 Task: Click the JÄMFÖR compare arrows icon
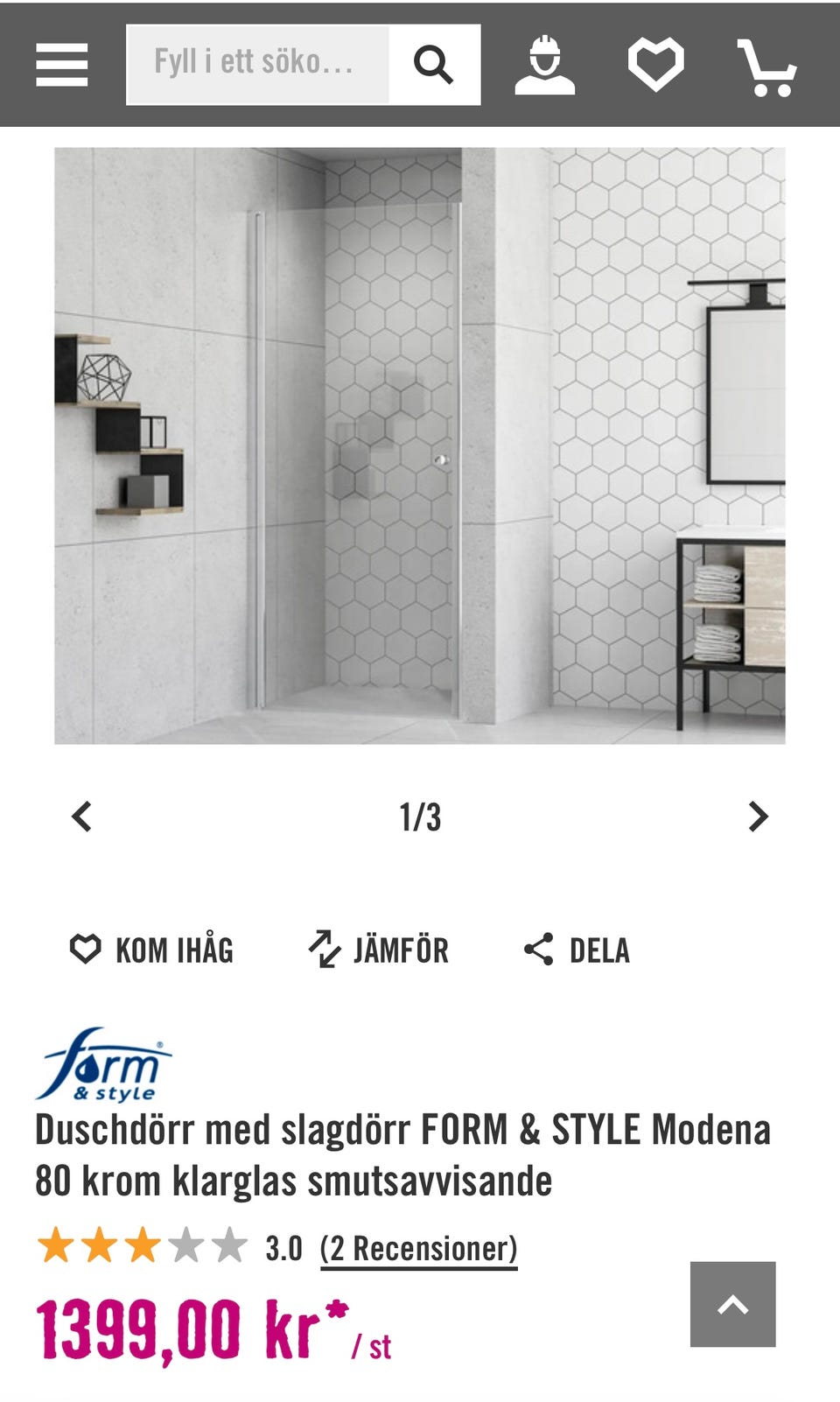[x=325, y=949]
